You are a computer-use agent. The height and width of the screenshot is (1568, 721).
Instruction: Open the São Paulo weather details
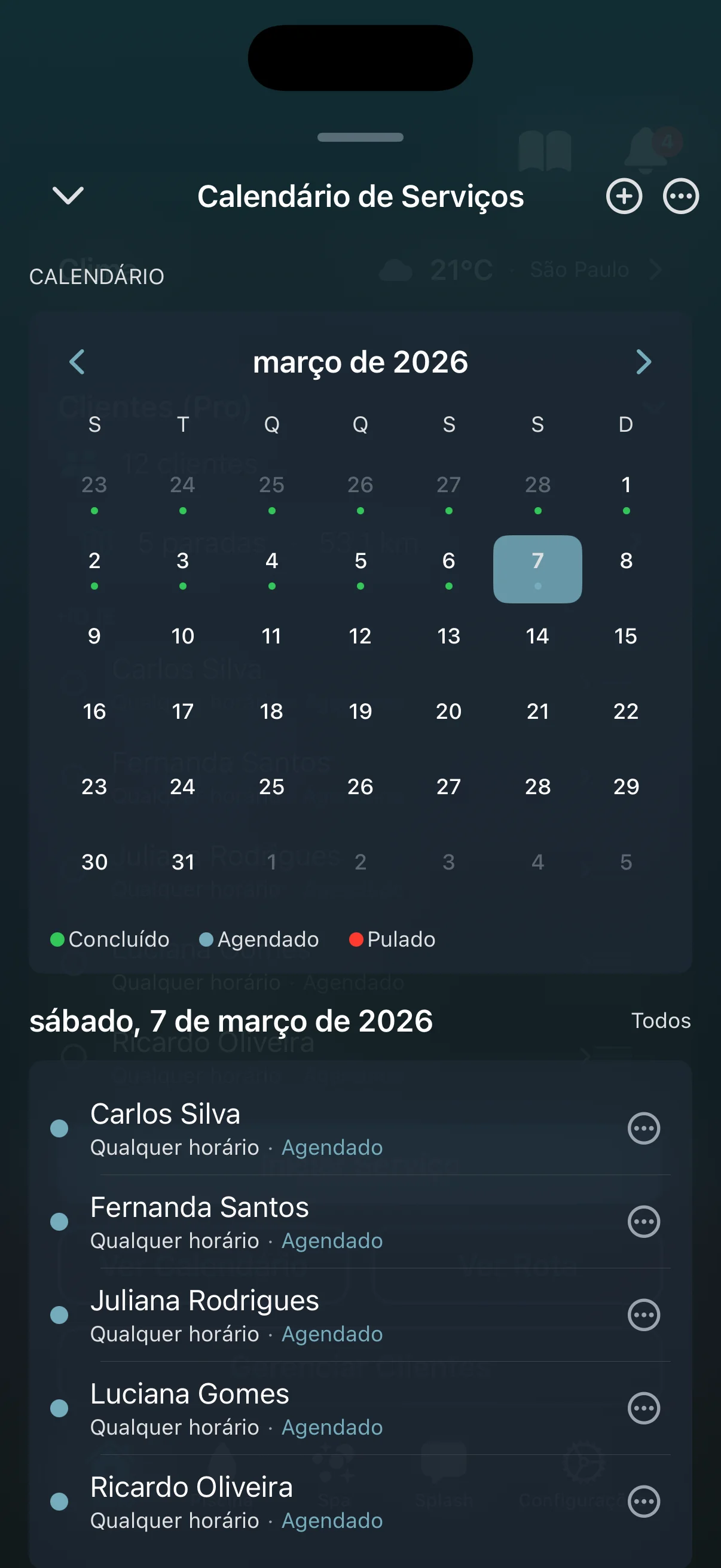coord(579,270)
